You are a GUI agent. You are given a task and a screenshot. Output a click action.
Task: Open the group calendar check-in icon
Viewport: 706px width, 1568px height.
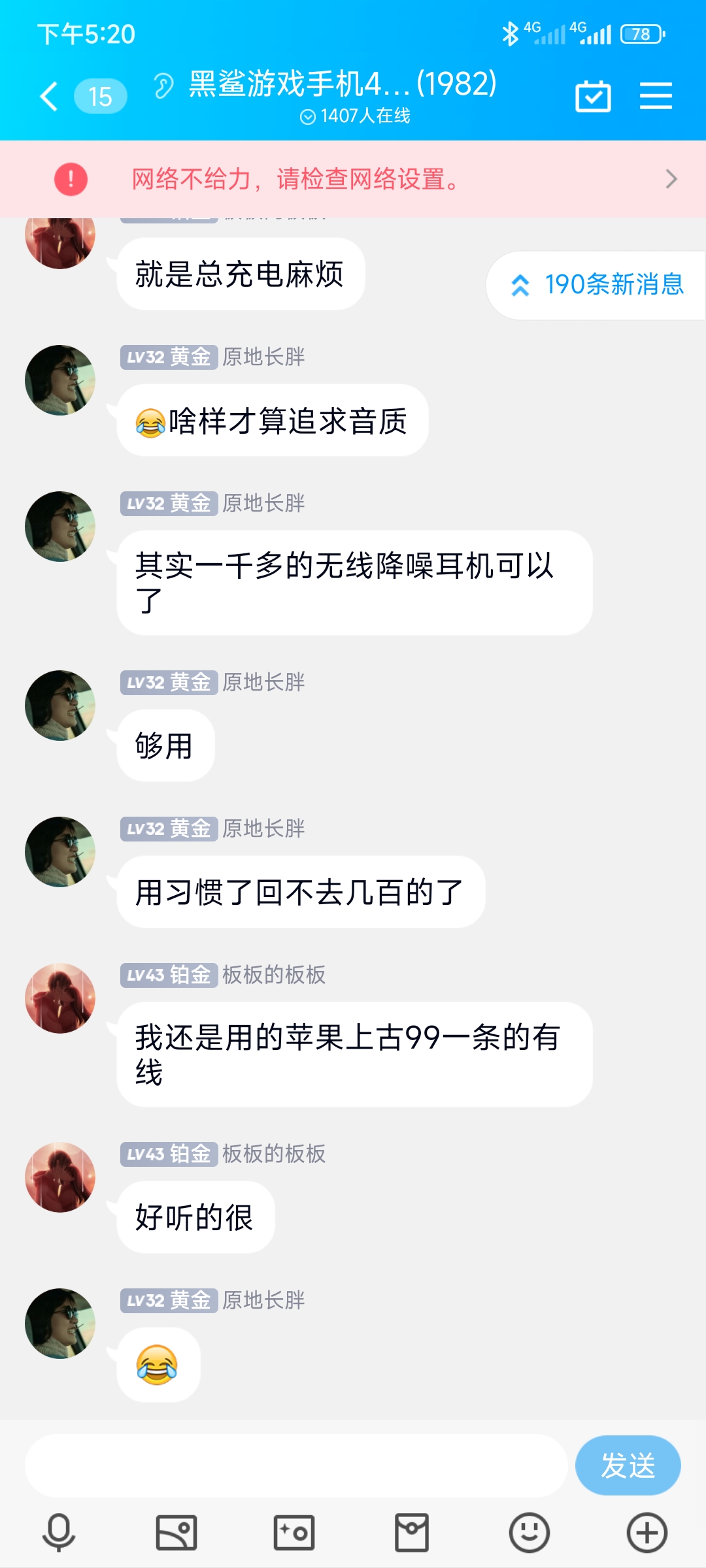click(593, 97)
